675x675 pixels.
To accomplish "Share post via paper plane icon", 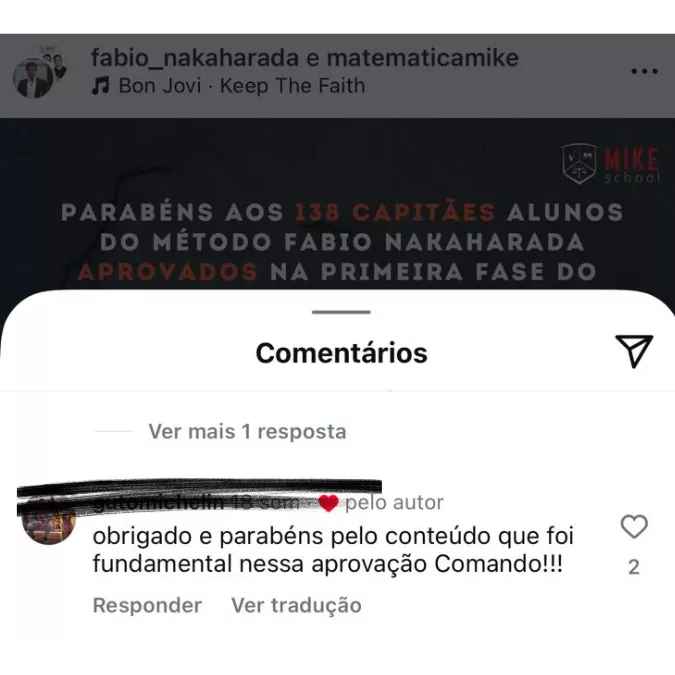I will click(634, 350).
